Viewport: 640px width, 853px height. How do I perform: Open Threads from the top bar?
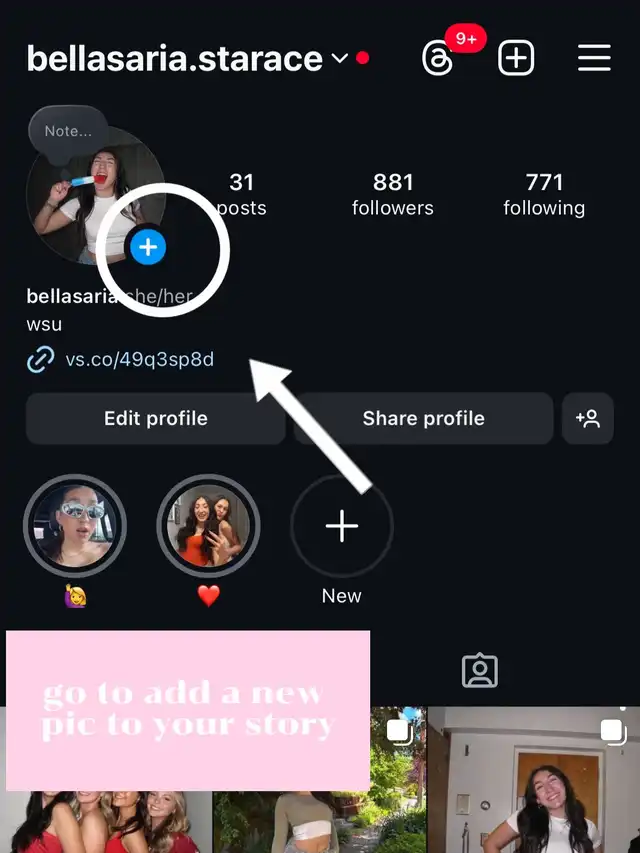pyautogui.click(x=438, y=58)
